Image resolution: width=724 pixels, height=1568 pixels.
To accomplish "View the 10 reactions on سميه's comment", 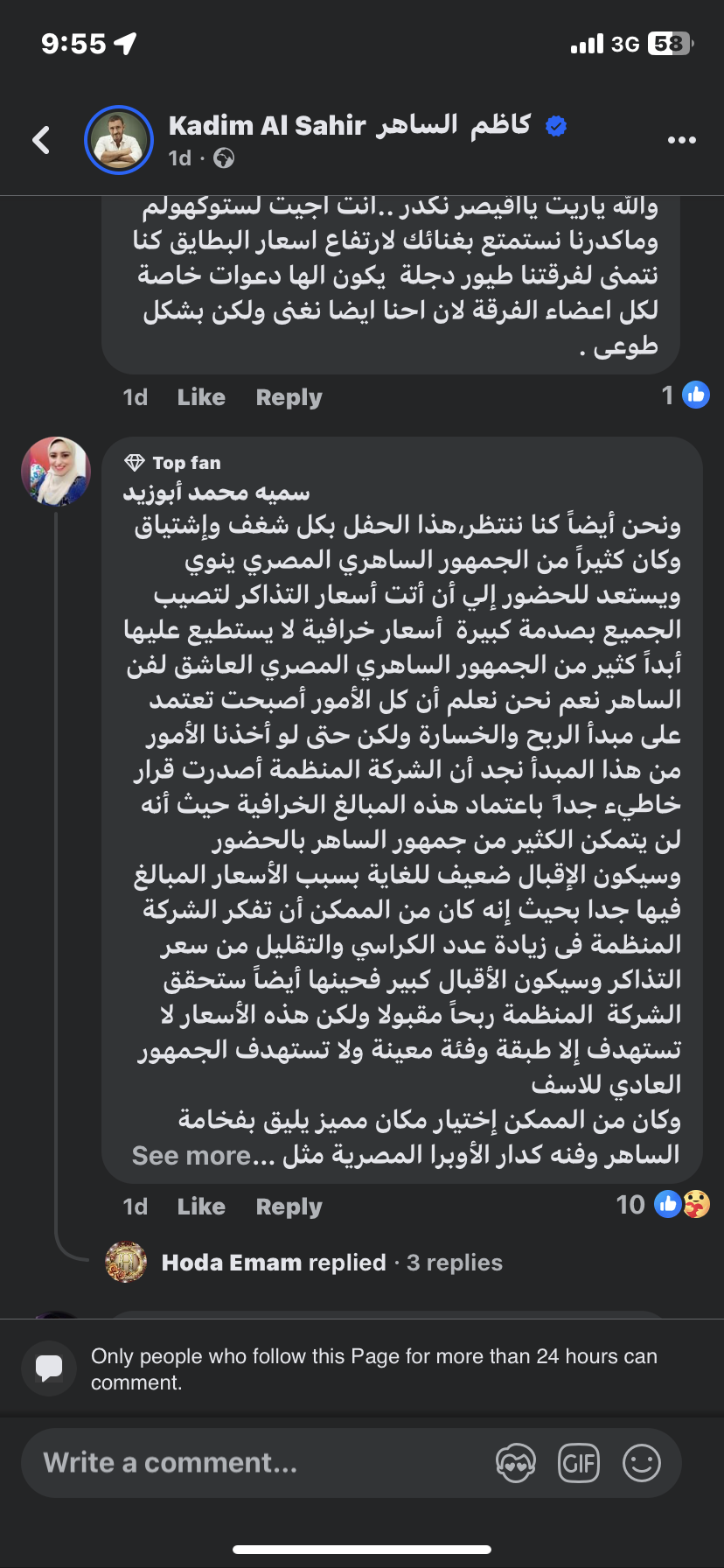I will tap(663, 1205).
